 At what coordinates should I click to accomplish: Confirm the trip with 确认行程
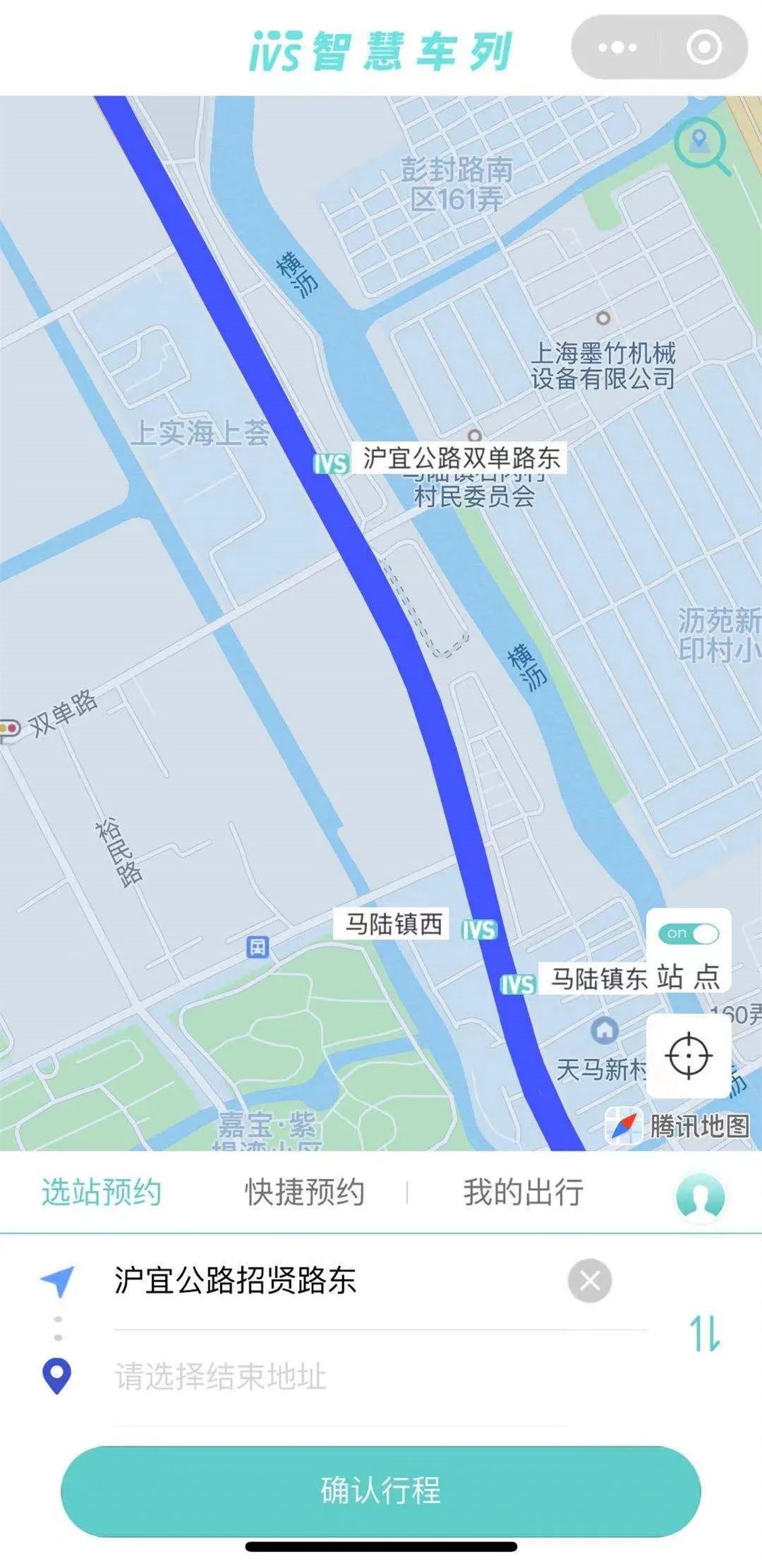pos(381,1490)
